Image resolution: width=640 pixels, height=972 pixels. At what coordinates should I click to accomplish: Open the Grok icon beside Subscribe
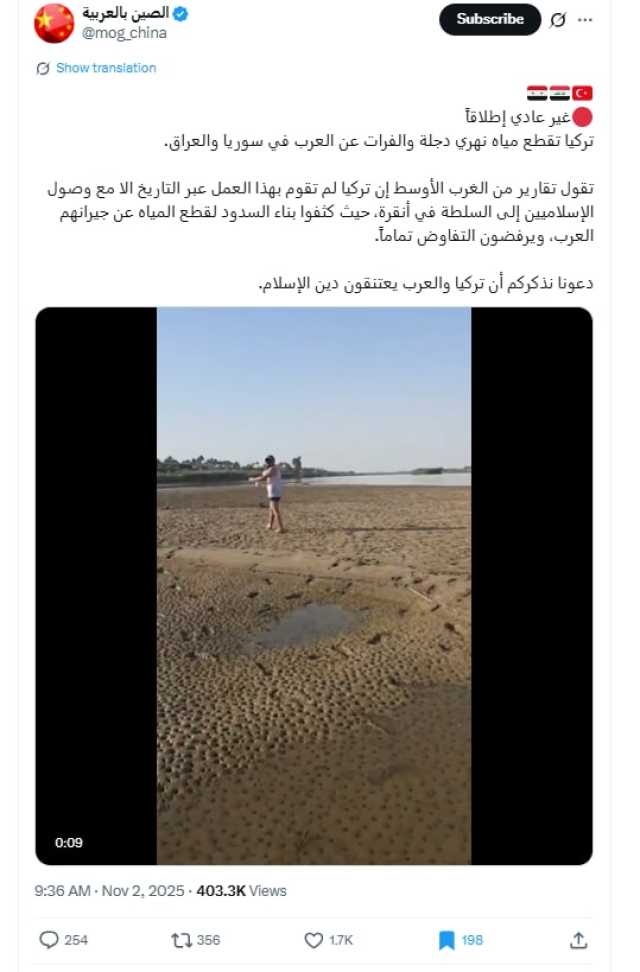click(559, 20)
